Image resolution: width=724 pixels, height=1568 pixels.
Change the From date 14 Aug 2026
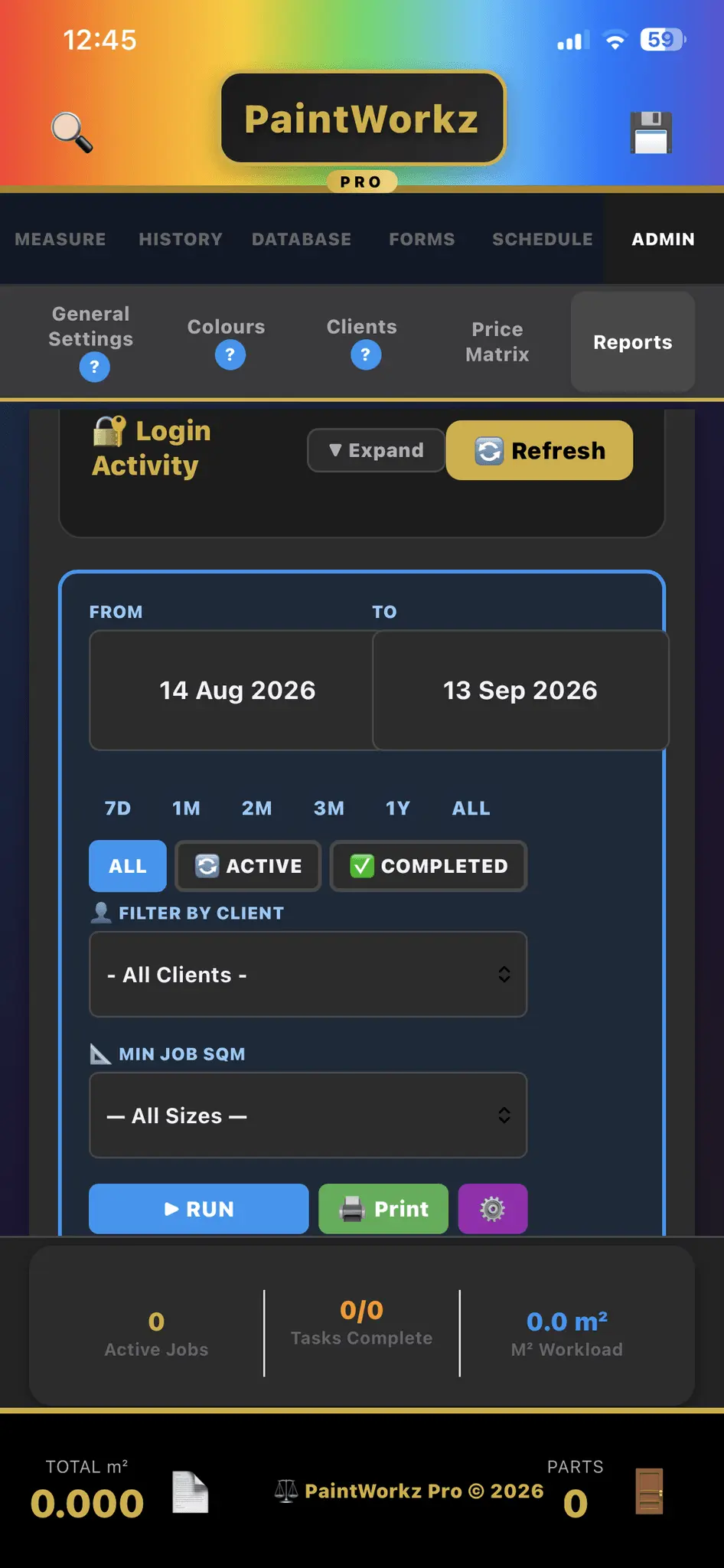point(237,690)
